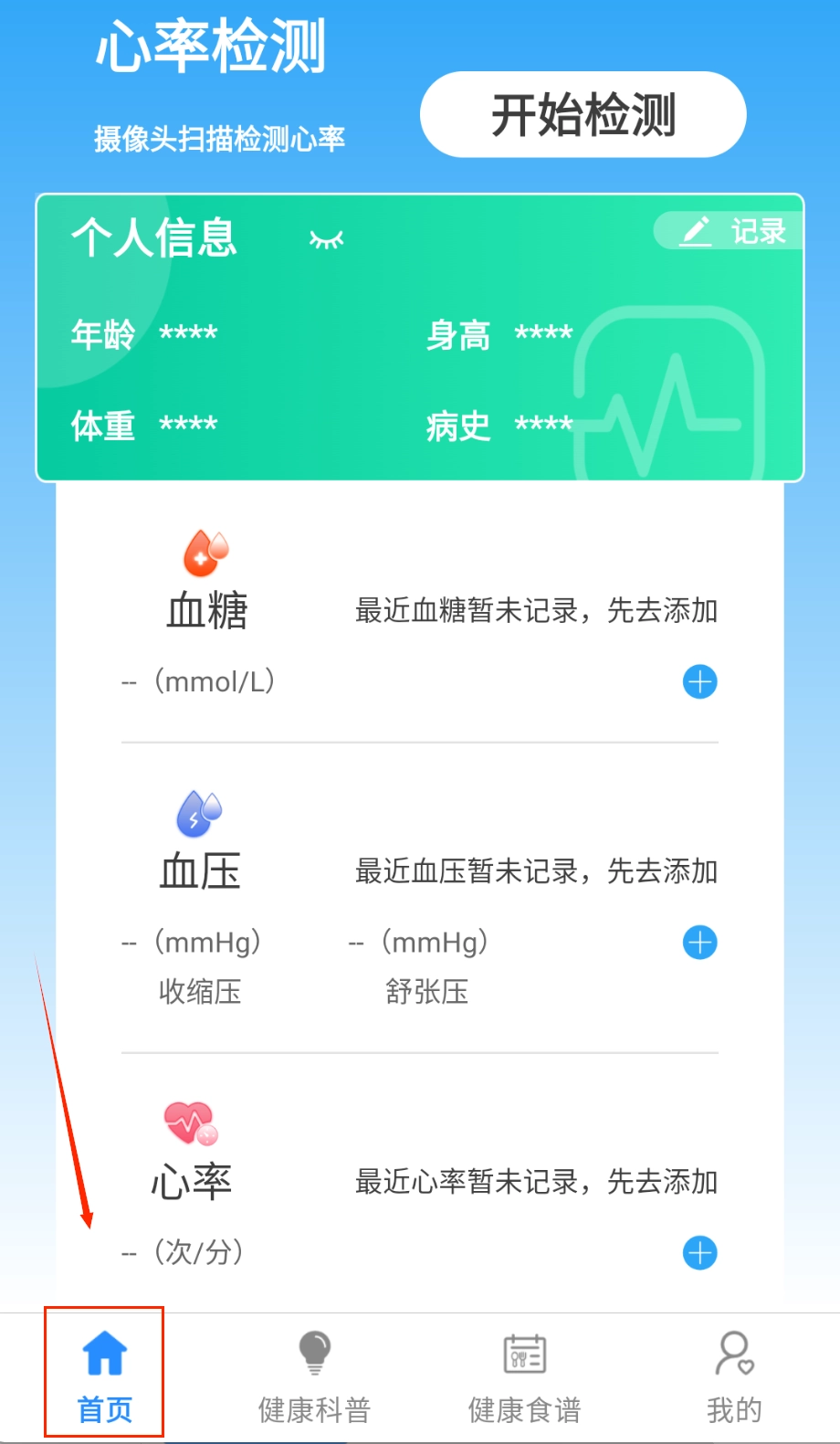This screenshot has height=1444, width=840.
Task: Add a 血糖 record with the plus icon
Action: pyautogui.click(x=699, y=681)
